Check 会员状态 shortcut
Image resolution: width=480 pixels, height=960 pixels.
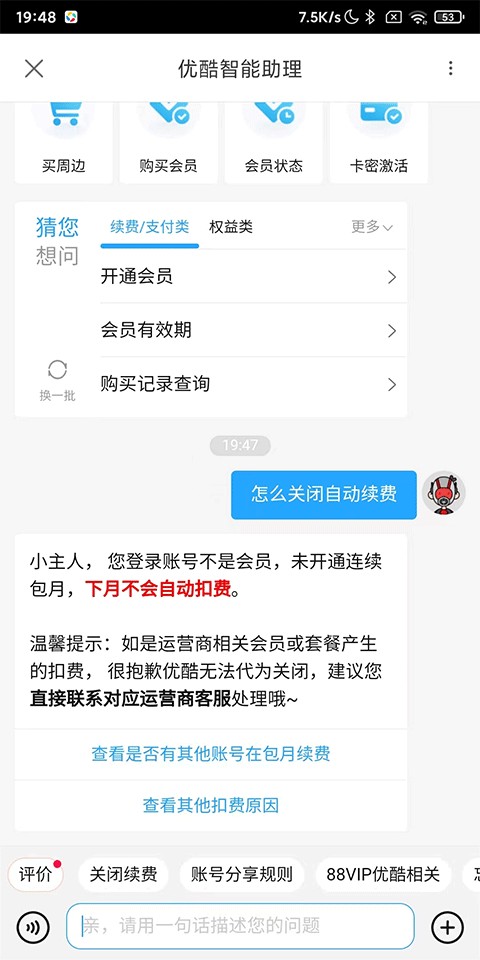(274, 142)
